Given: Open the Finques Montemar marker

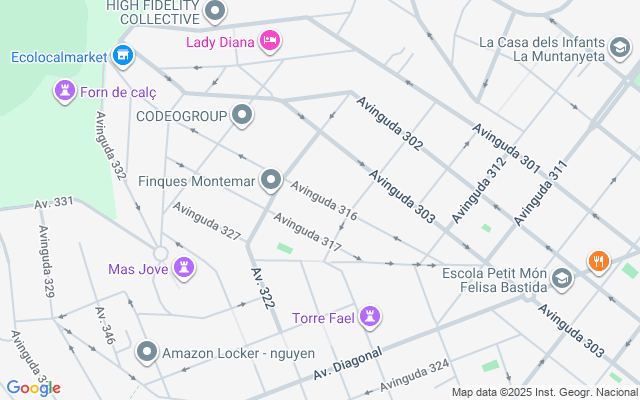Looking at the screenshot, I should [x=270, y=181].
